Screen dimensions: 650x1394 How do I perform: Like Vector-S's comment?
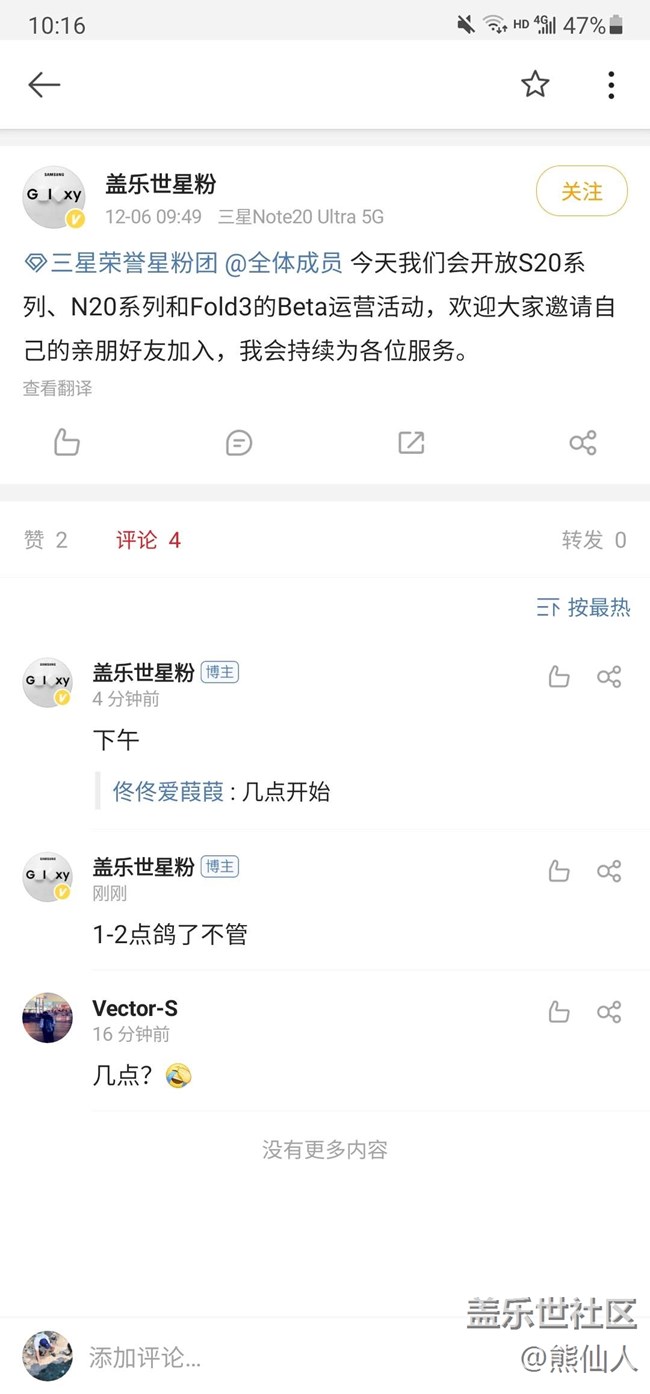[x=559, y=1012]
